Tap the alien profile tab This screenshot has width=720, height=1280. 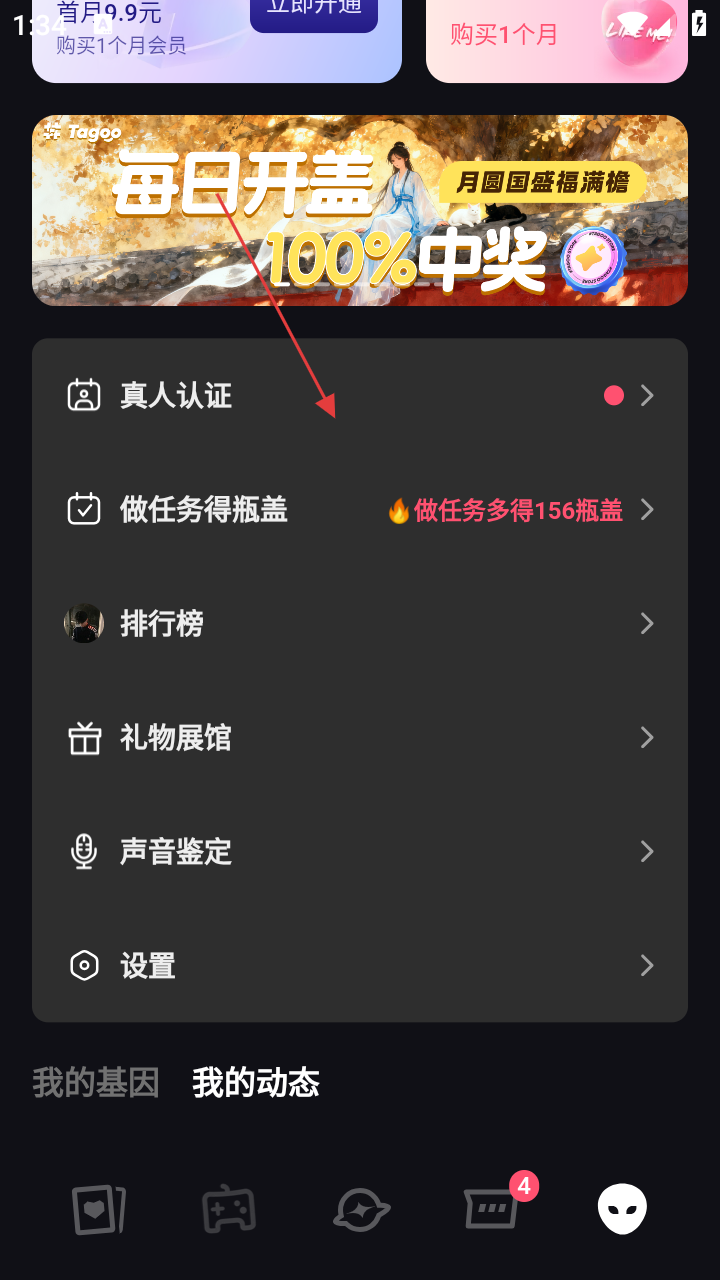click(622, 1209)
